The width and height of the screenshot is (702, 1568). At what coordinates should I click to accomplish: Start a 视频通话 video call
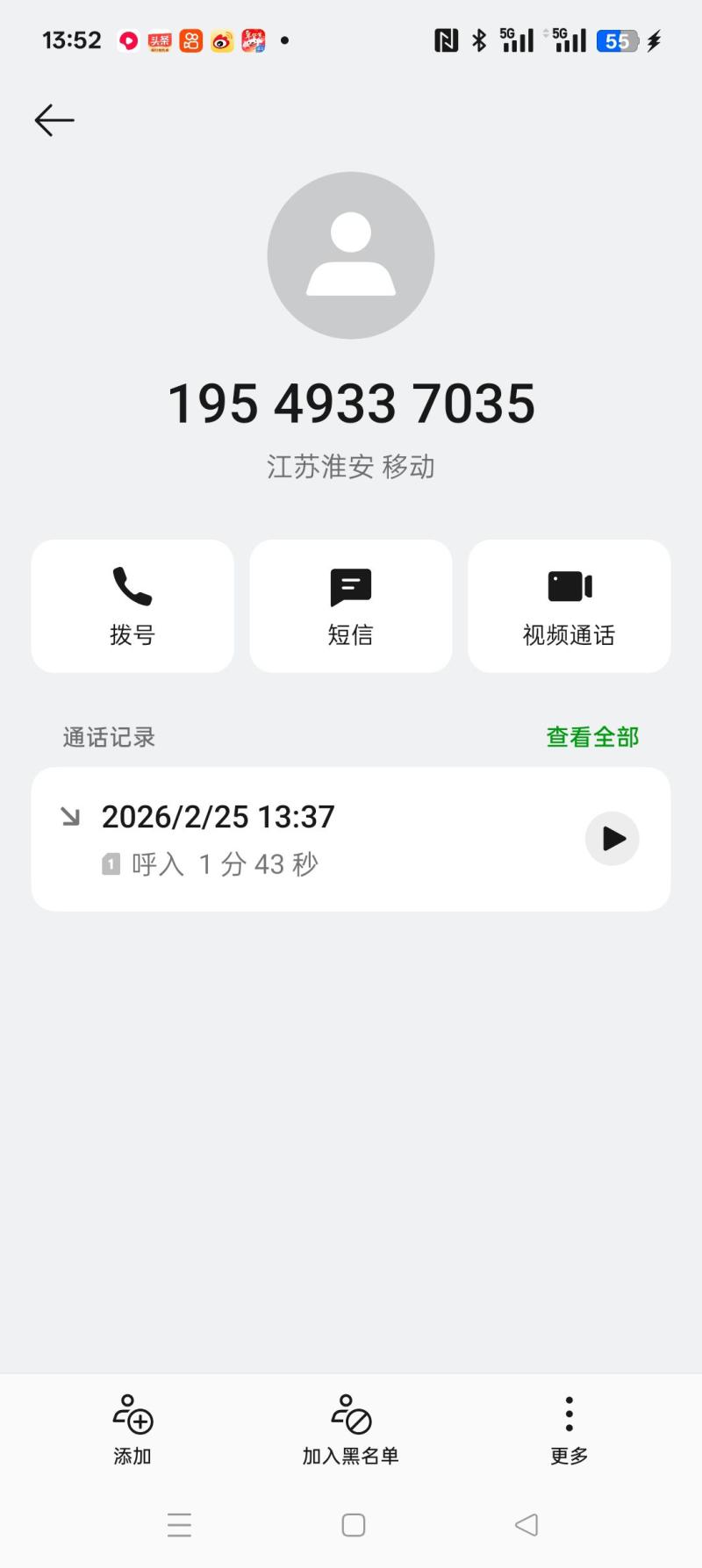[x=569, y=606]
